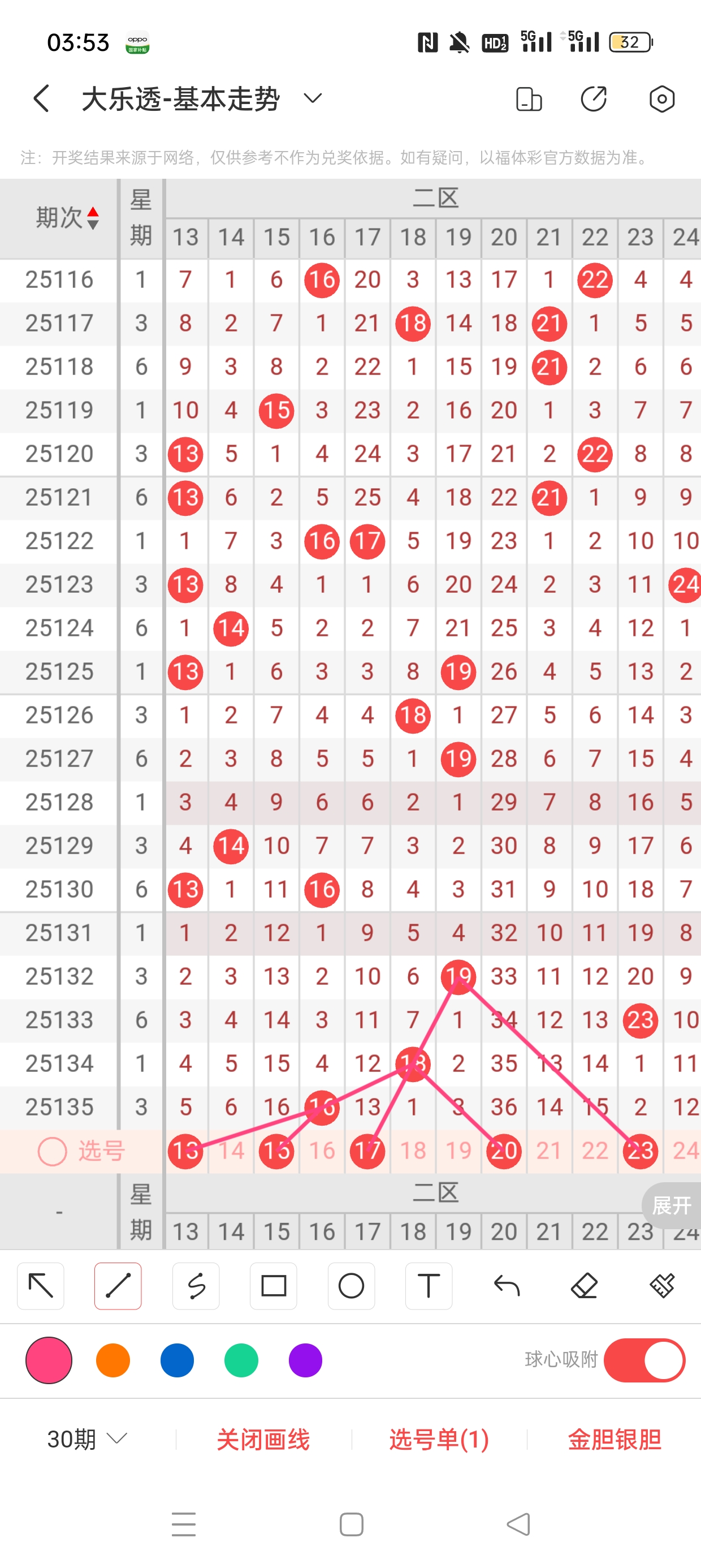Undo the last drawn line

tap(507, 1286)
